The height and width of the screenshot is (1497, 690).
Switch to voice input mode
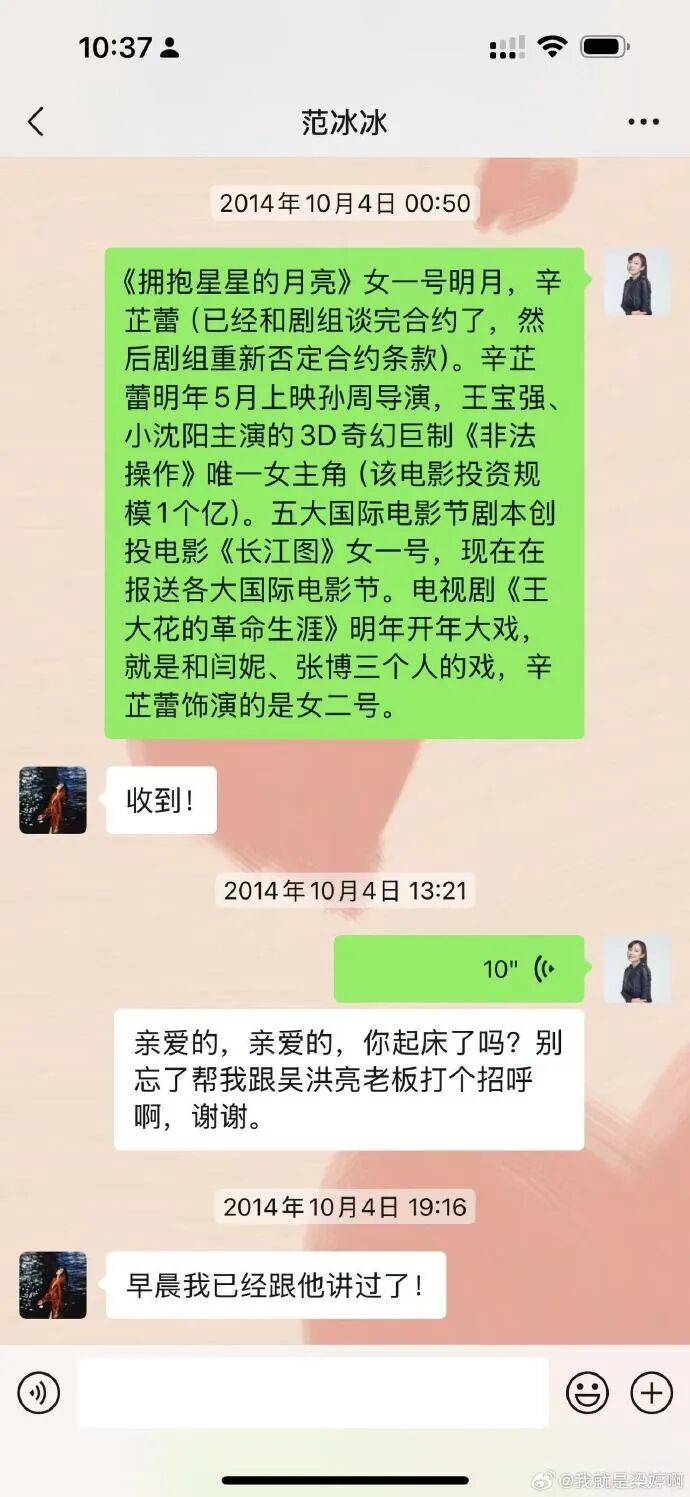click(38, 1392)
